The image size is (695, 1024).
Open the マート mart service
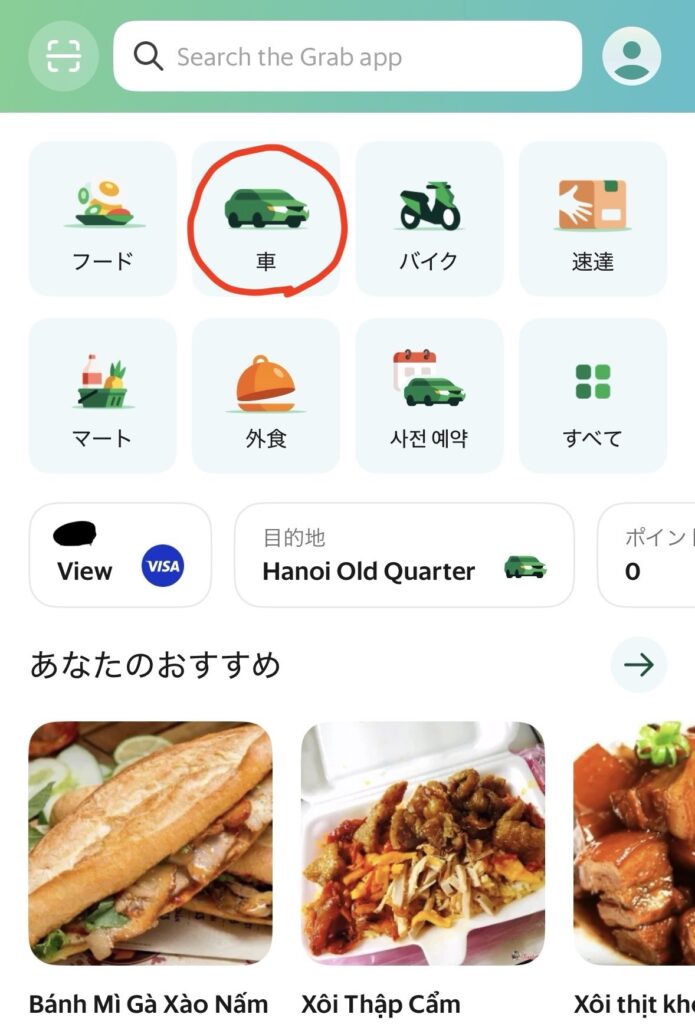(x=103, y=396)
